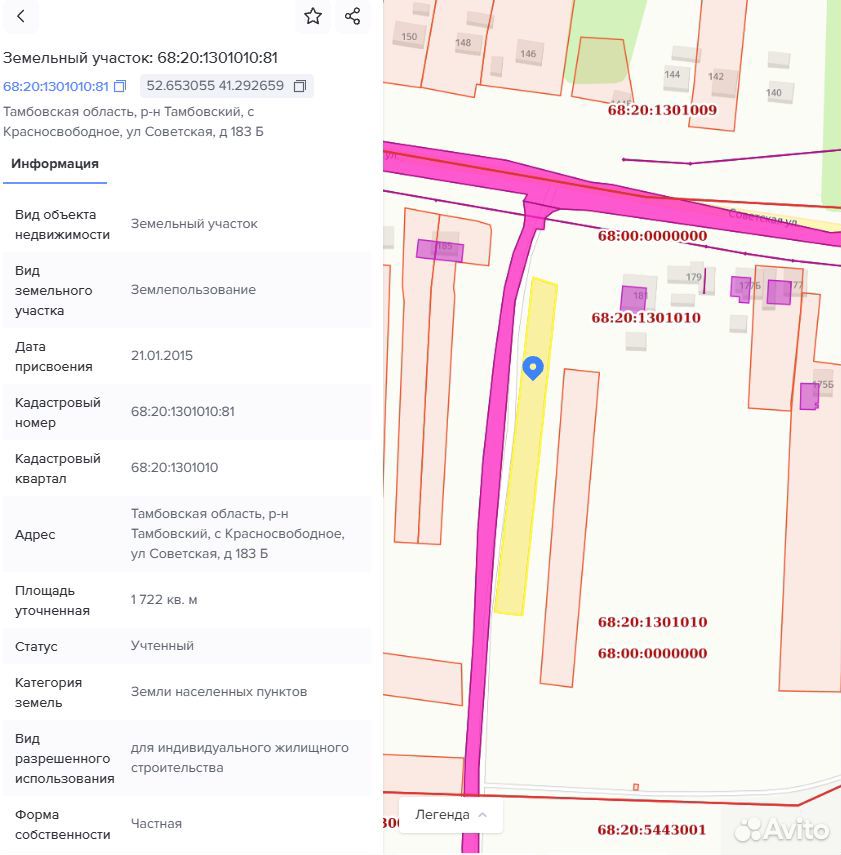
Task: Copy the cadastral number 68:20:1301010:81
Action: tap(120, 86)
